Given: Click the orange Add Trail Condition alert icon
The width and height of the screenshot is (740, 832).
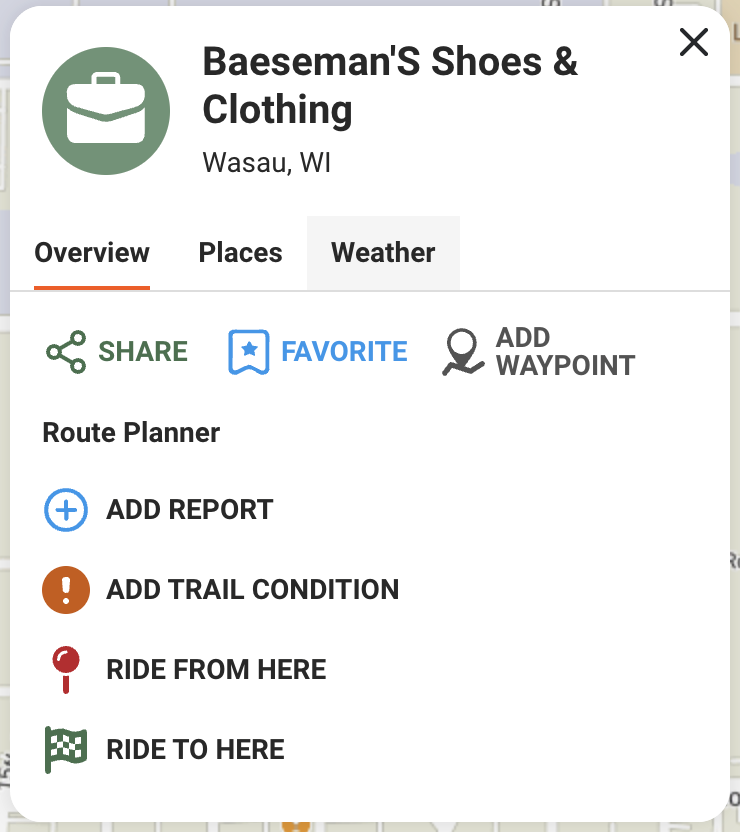Looking at the screenshot, I should pos(65,590).
